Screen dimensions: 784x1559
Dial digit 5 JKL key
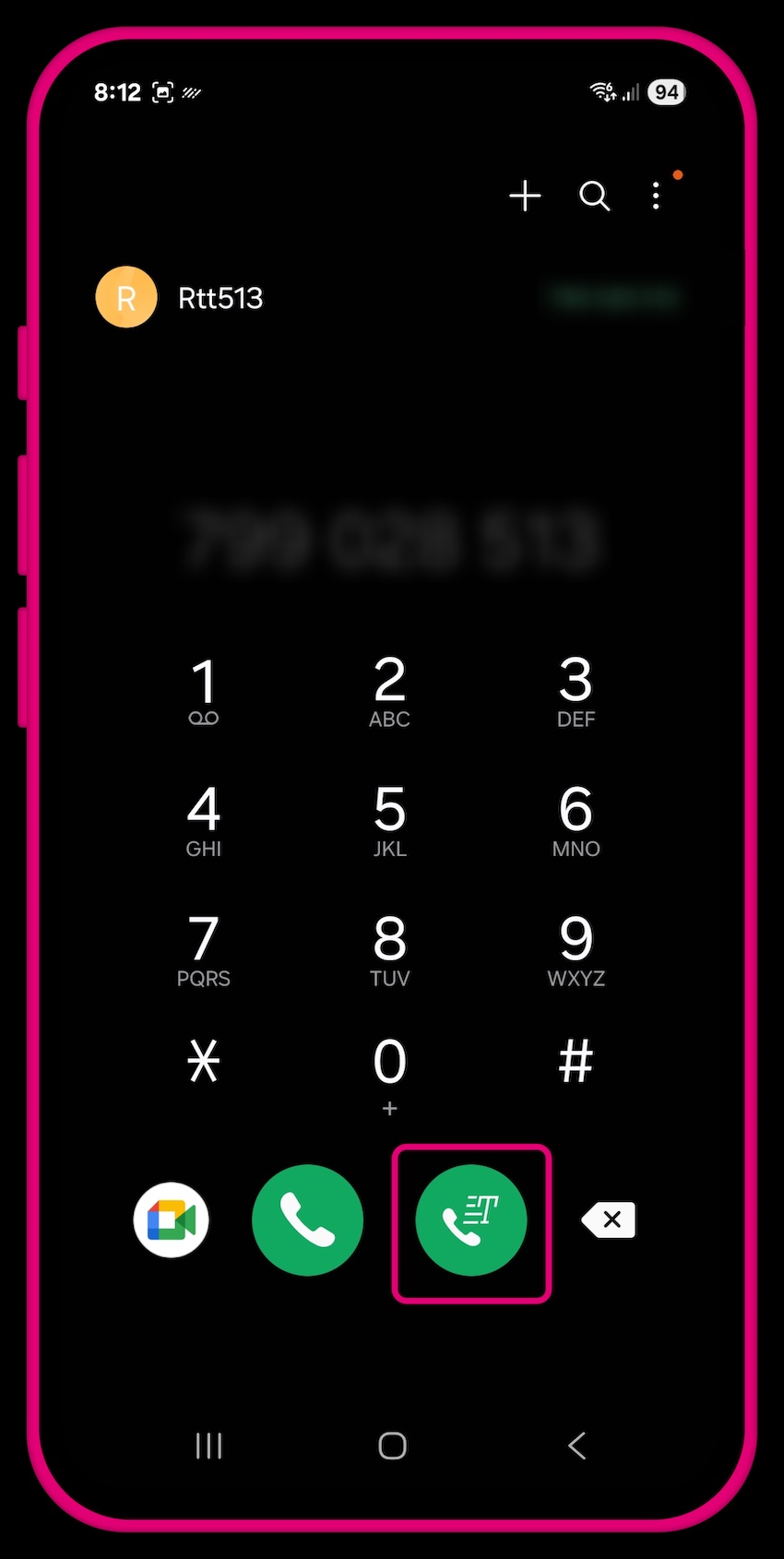pos(389,820)
